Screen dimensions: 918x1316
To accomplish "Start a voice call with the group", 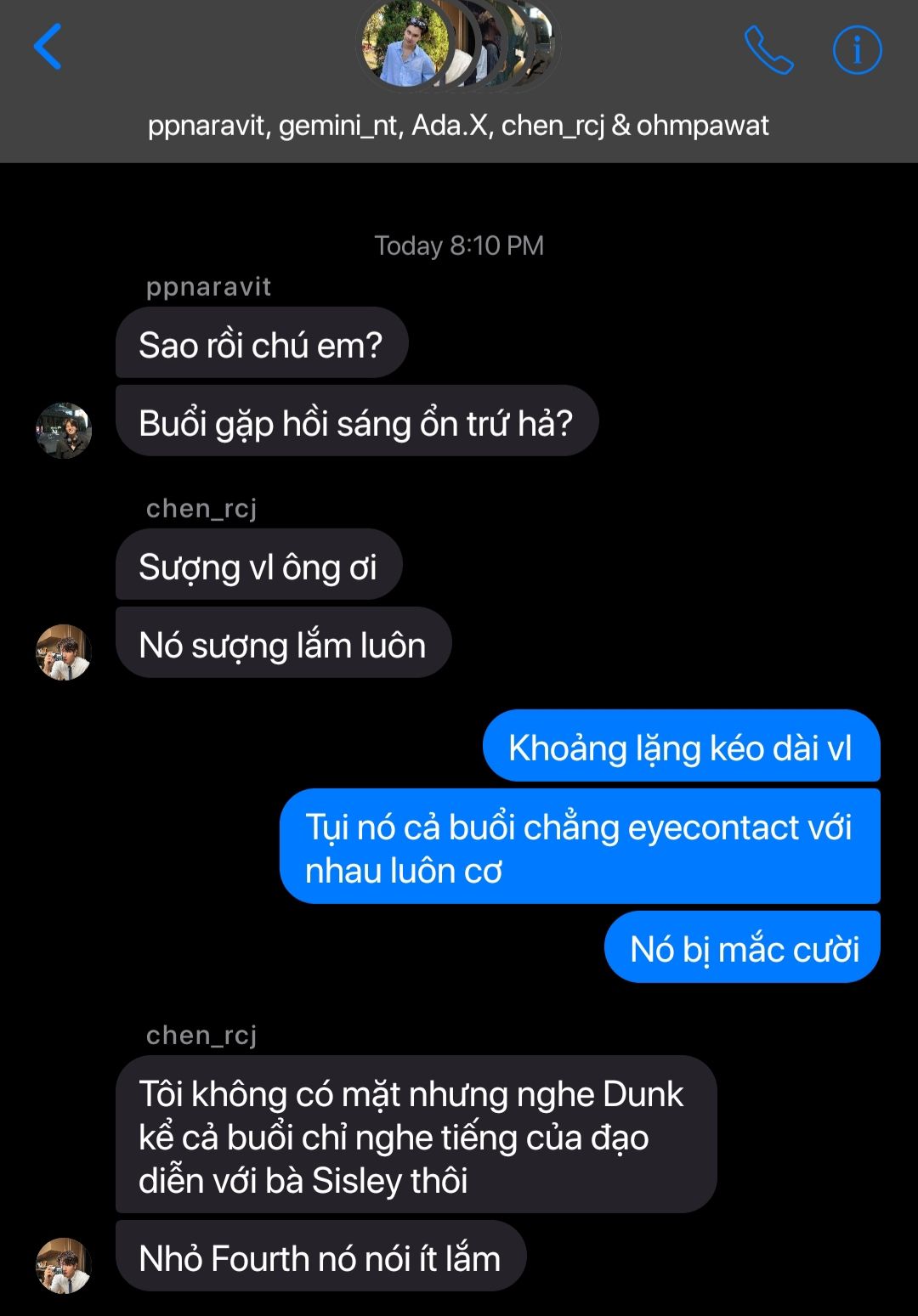I will pyautogui.click(x=768, y=50).
